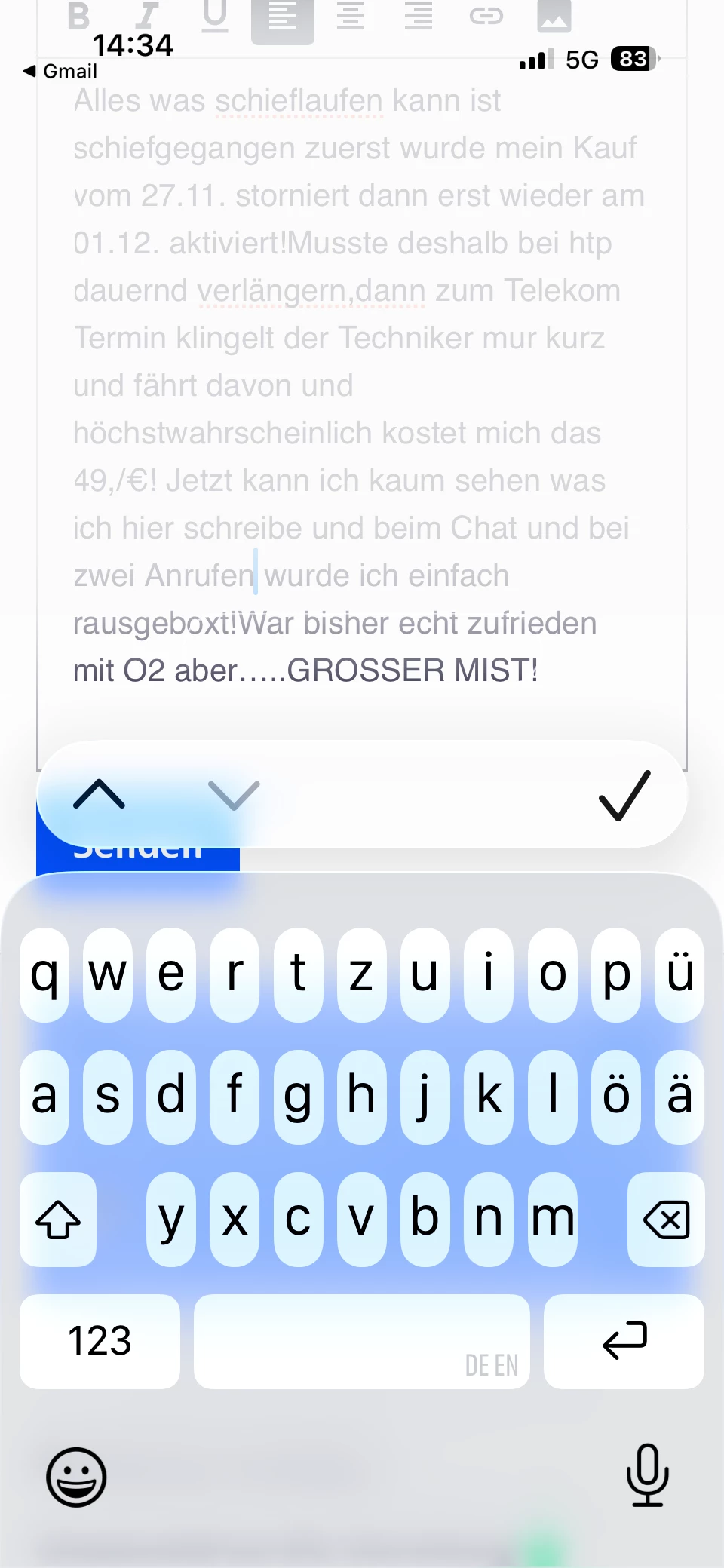Image resolution: width=724 pixels, height=1568 pixels.
Task: Apply bold formatting
Action: coord(78,15)
